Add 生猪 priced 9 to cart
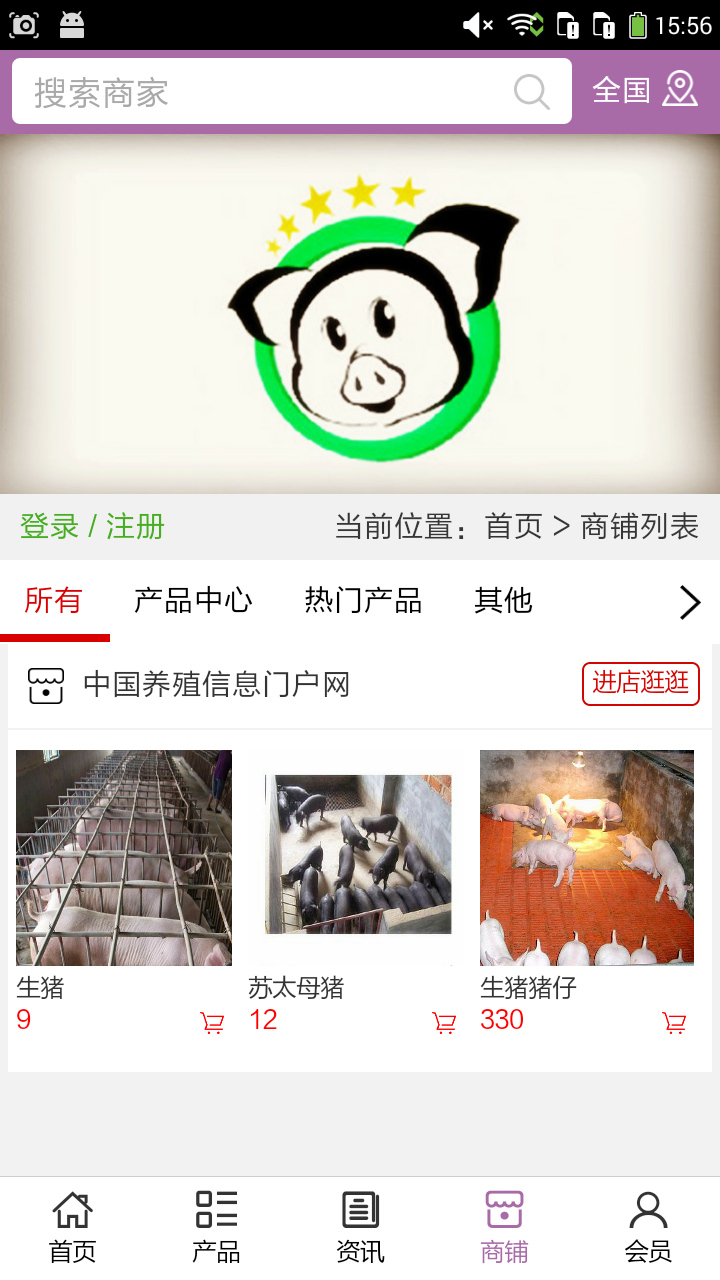Image resolution: width=720 pixels, height=1280 pixels. click(x=212, y=1022)
